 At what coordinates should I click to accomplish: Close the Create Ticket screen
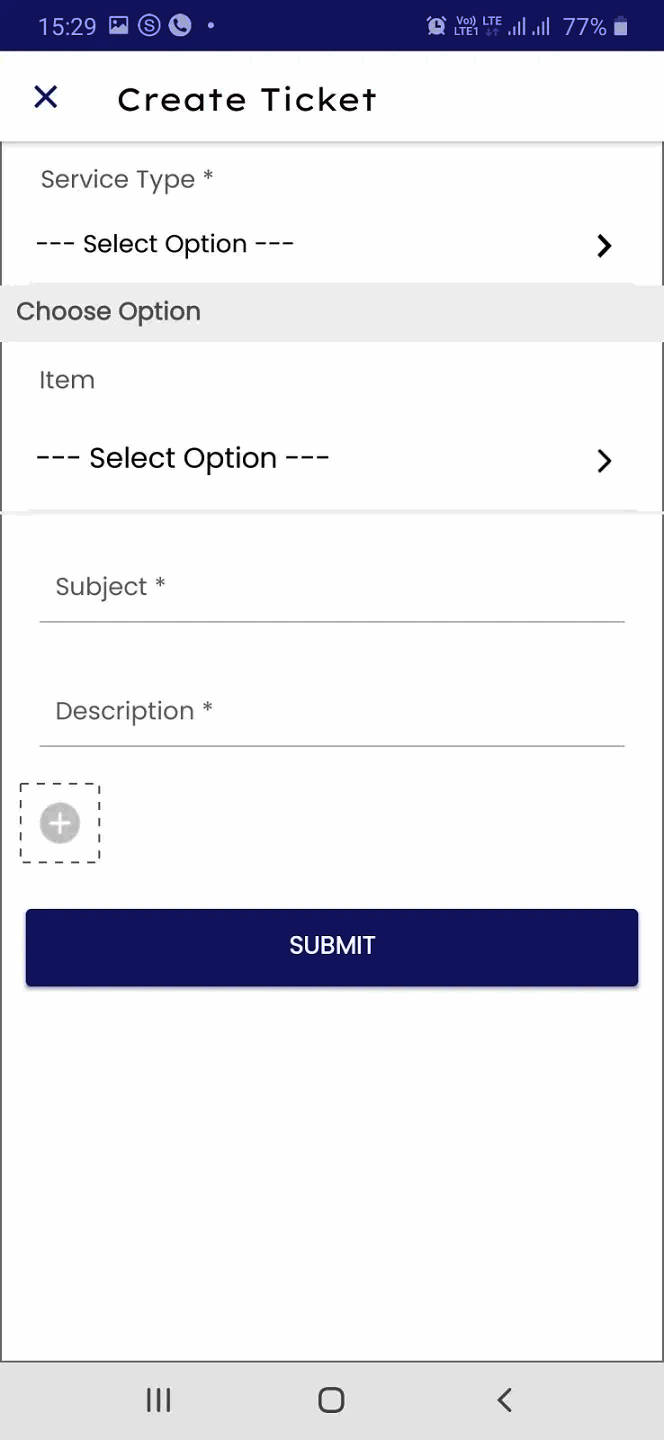coord(46,97)
